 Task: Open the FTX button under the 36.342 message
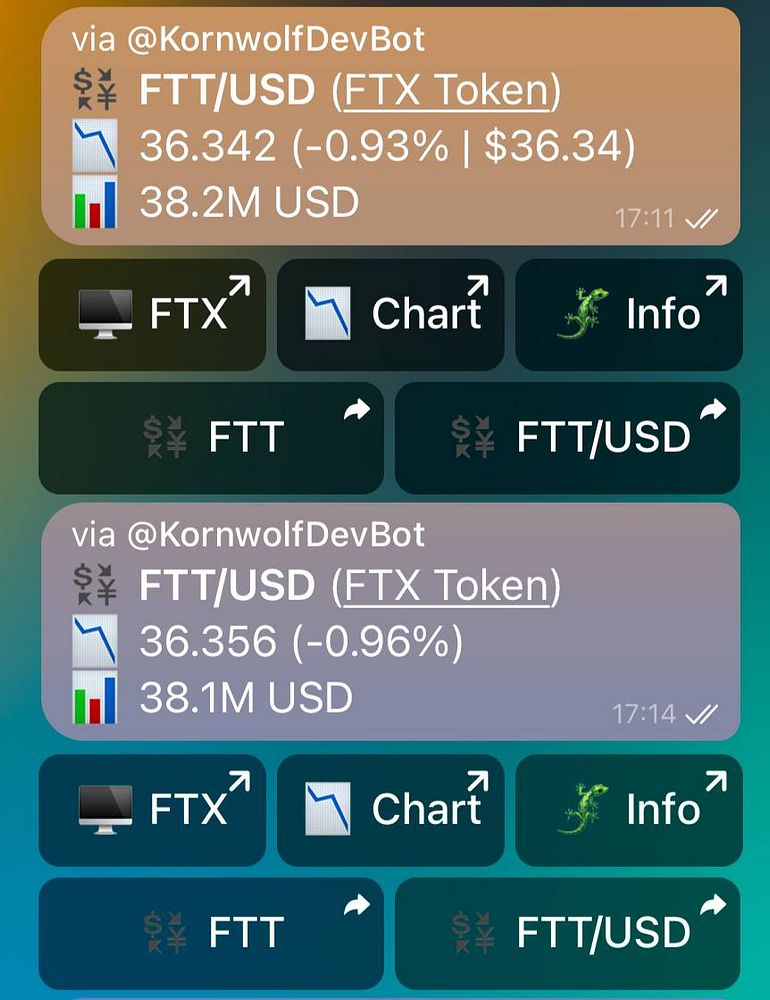(x=152, y=315)
